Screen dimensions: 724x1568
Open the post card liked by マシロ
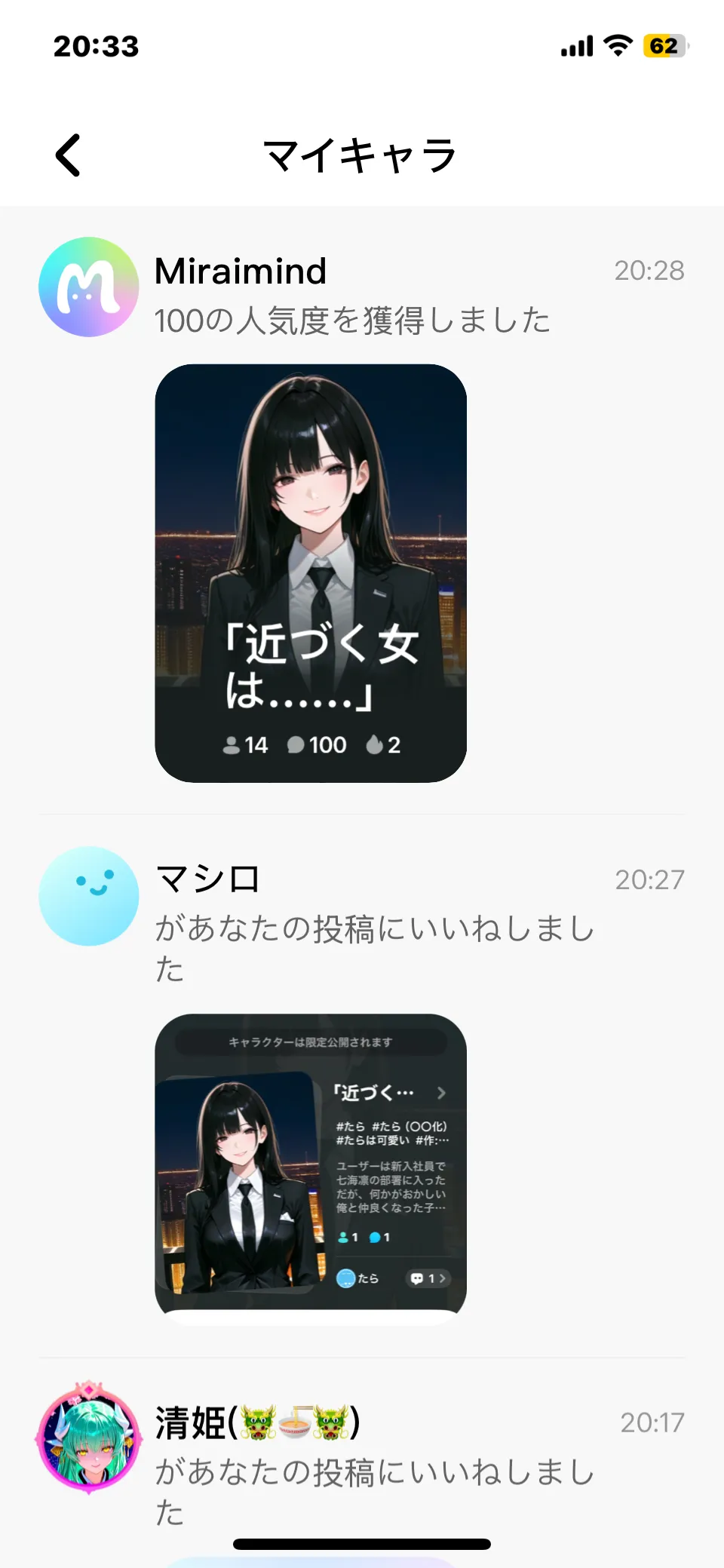(x=311, y=1168)
